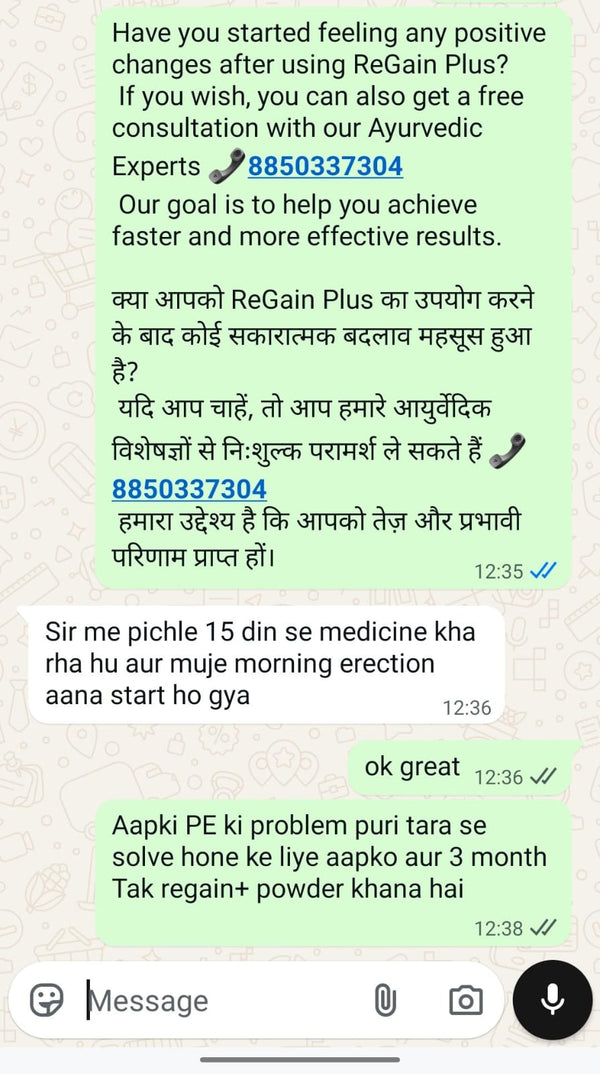The width and height of the screenshot is (600, 1074).
Task: Open the emoji and sticker picker
Action: [x=47, y=1000]
